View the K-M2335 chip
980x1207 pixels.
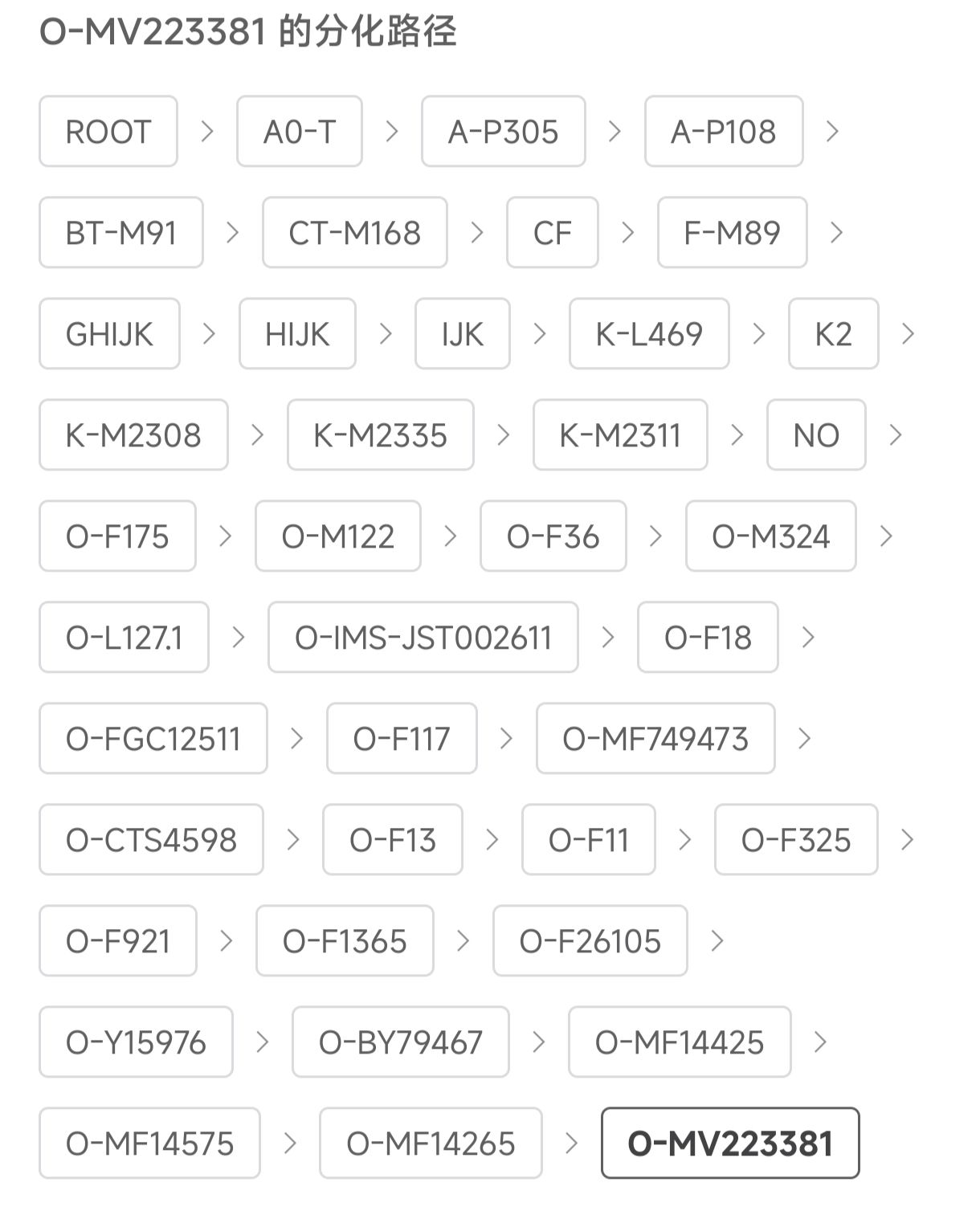click(x=380, y=435)
